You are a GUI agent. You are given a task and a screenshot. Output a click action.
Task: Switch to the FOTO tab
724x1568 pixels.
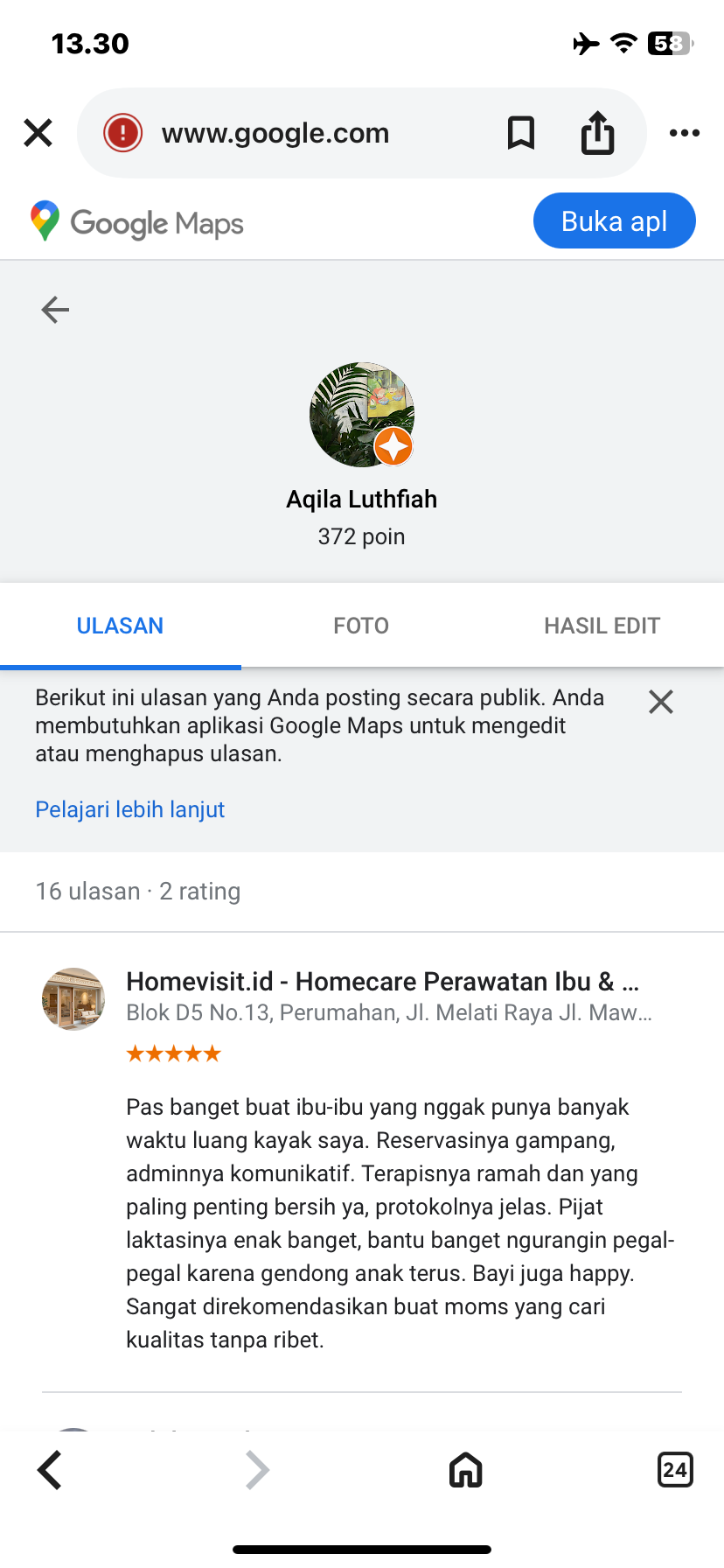361,626
